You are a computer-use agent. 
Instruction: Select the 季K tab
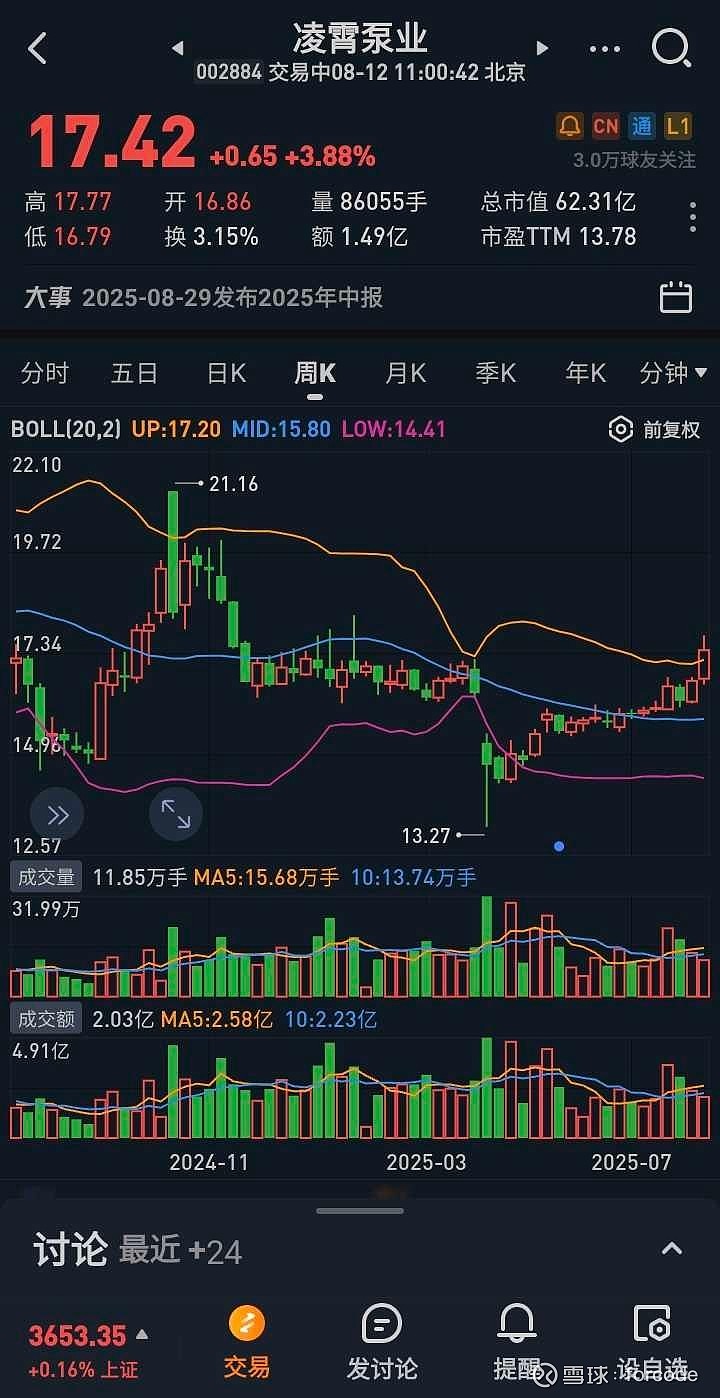point(495,373)
